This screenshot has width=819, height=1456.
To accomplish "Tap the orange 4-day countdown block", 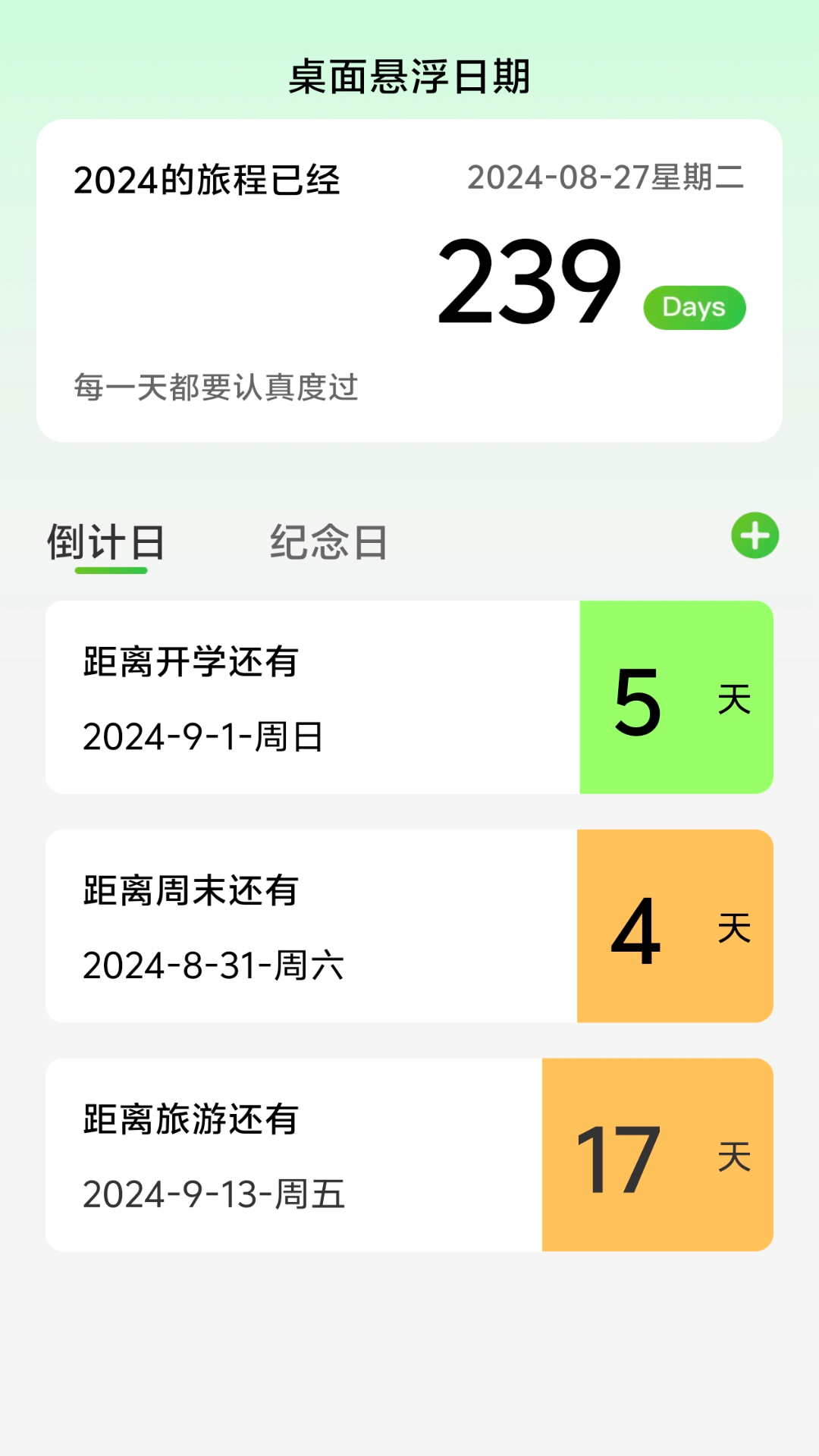I will 675,926.
